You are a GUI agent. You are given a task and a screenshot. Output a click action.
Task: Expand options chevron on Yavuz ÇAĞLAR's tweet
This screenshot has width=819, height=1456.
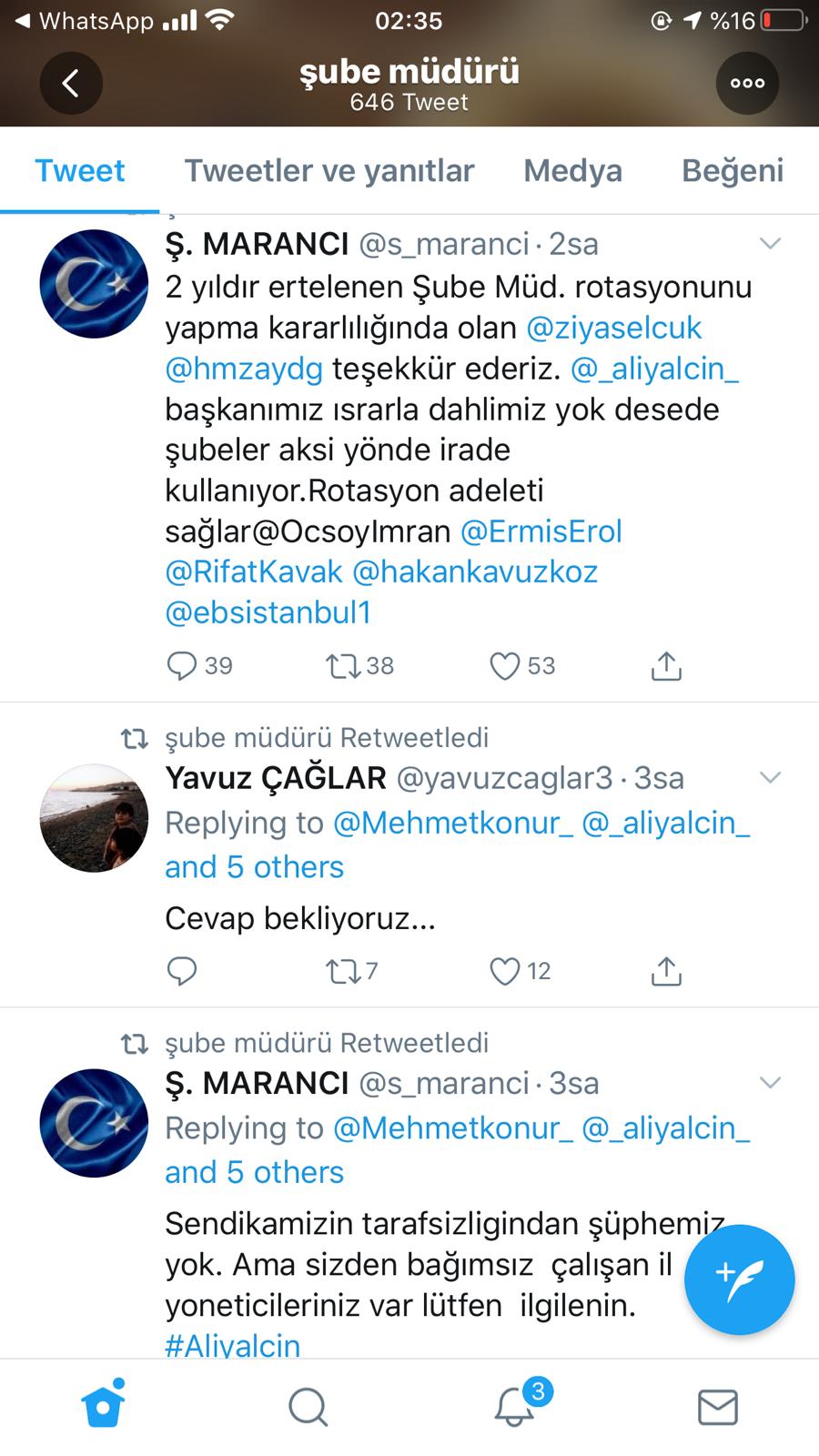770,778
